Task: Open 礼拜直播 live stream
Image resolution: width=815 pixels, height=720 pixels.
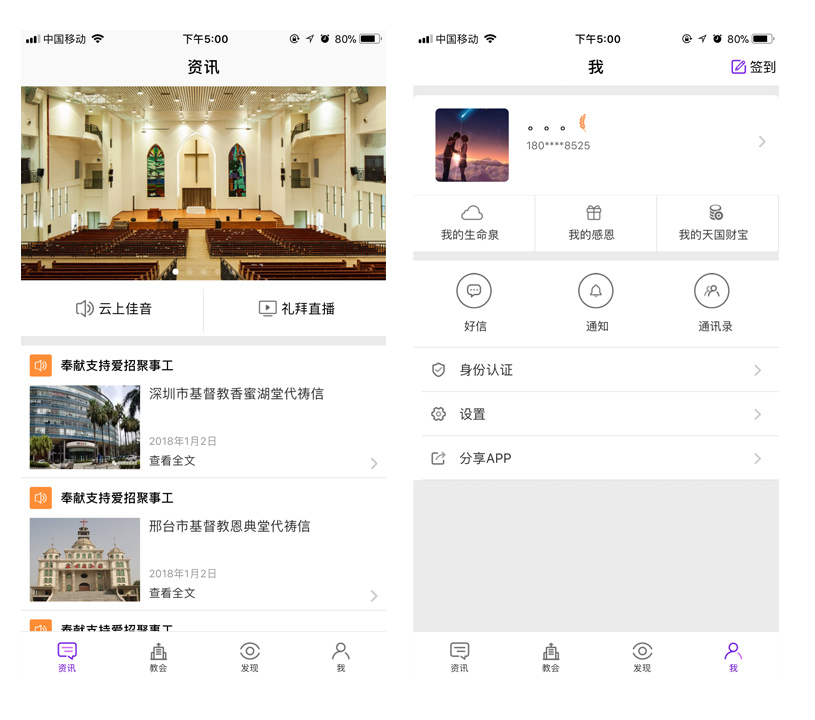Action: tap(296, 309)
